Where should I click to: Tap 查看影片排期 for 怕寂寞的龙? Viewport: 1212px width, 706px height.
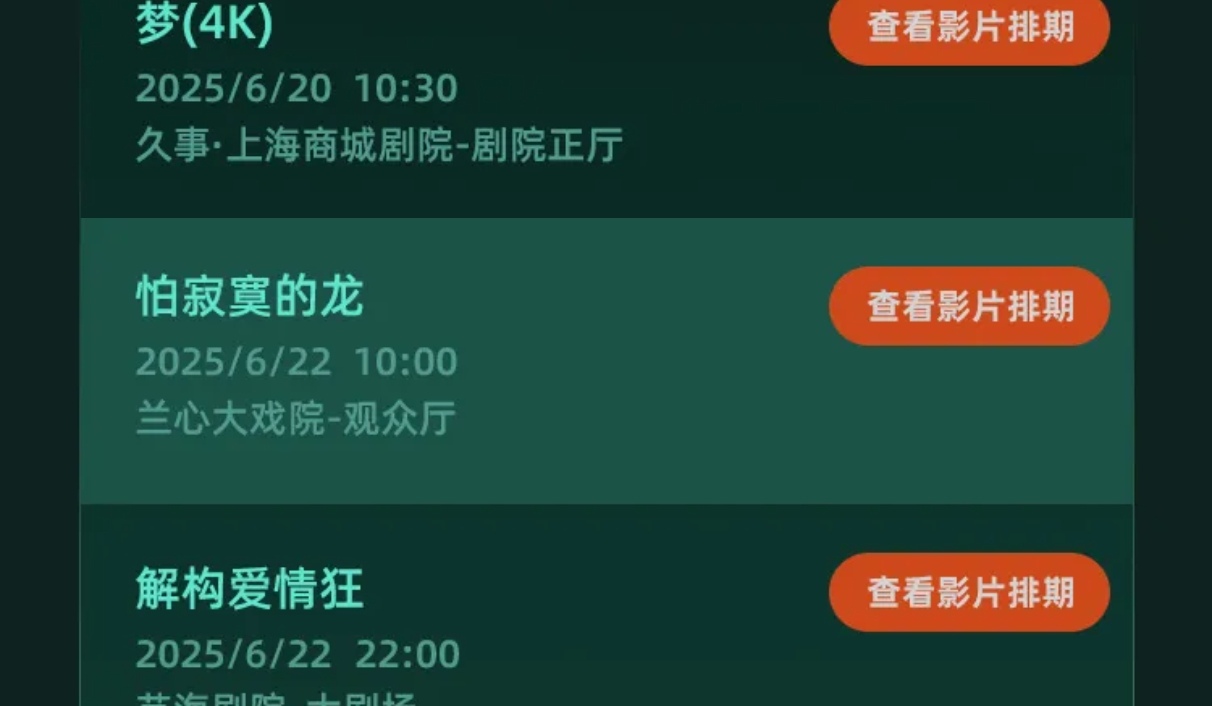coord(969,306)
